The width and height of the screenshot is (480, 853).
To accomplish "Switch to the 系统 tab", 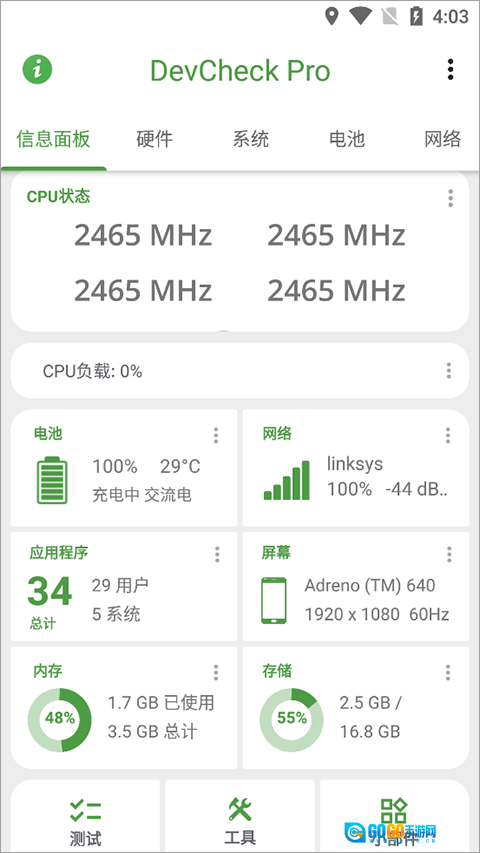I will coord(251,139).
